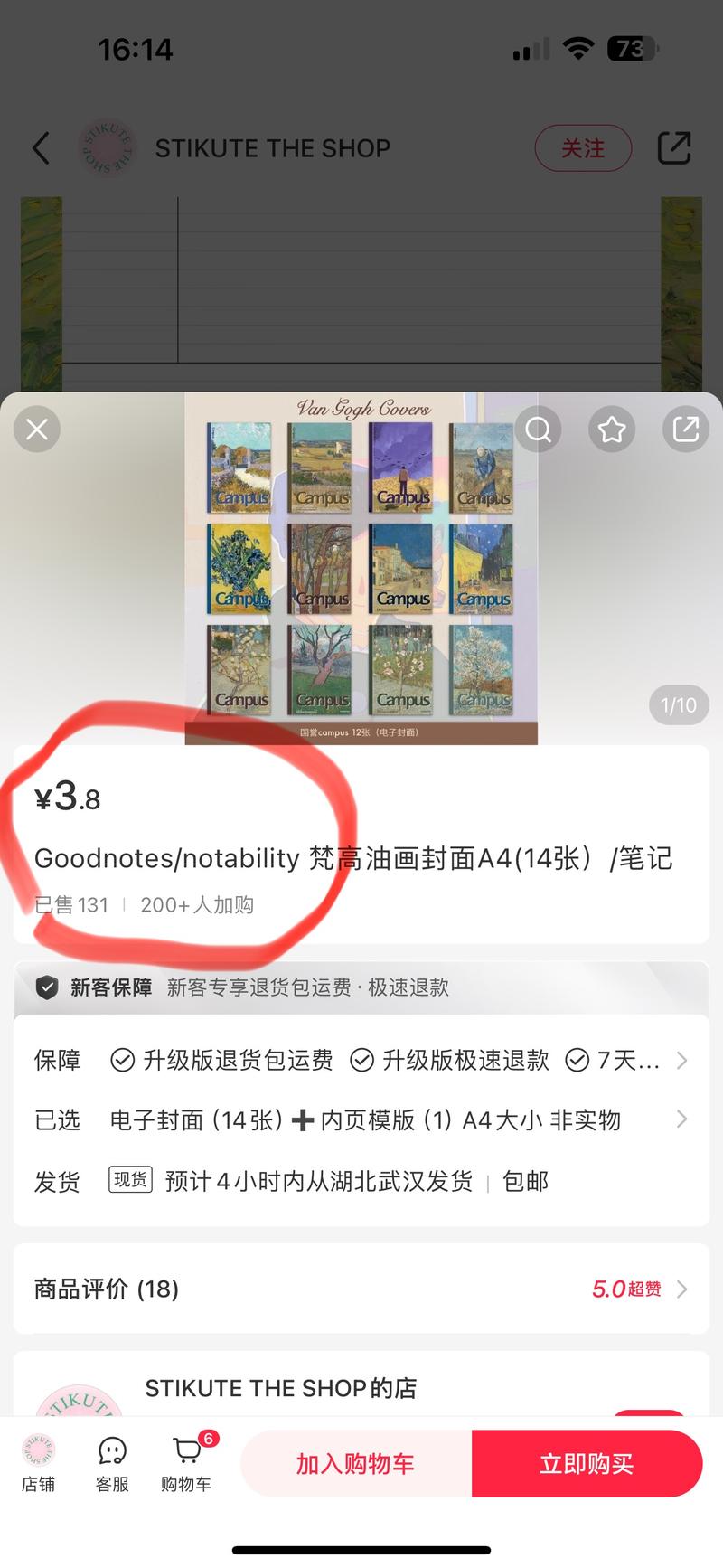Screen dimensions: 723x1568
Task: Expand the 保障 guarantee details row
Action: tap(361, 1060)
